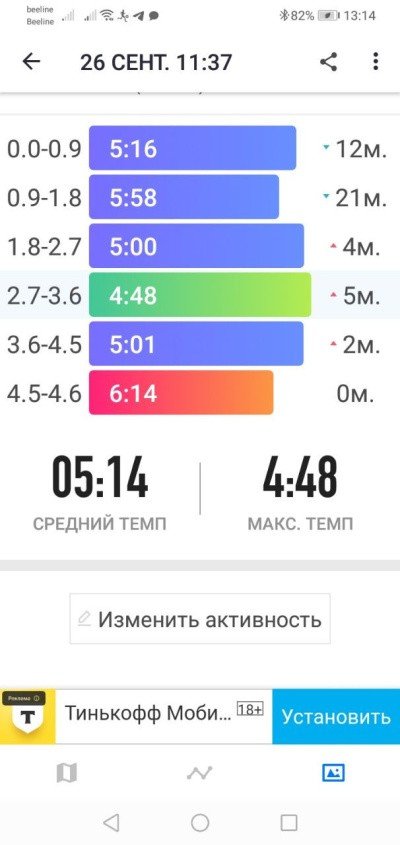Install the Тинькофф app via Установить
This screenshot has height=845, width=400.
tap(336, 717)
